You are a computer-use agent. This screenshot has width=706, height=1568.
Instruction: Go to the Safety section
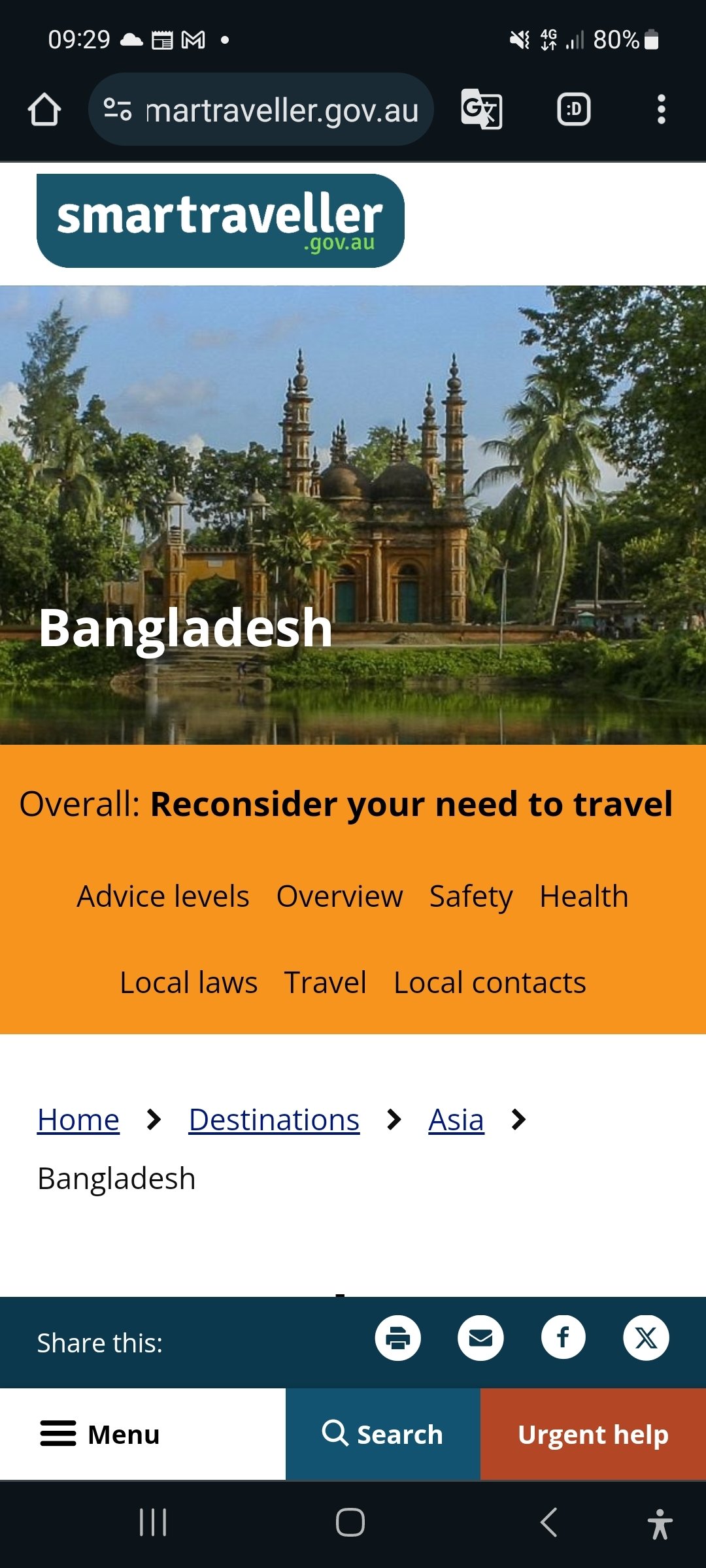coord(471,897)
